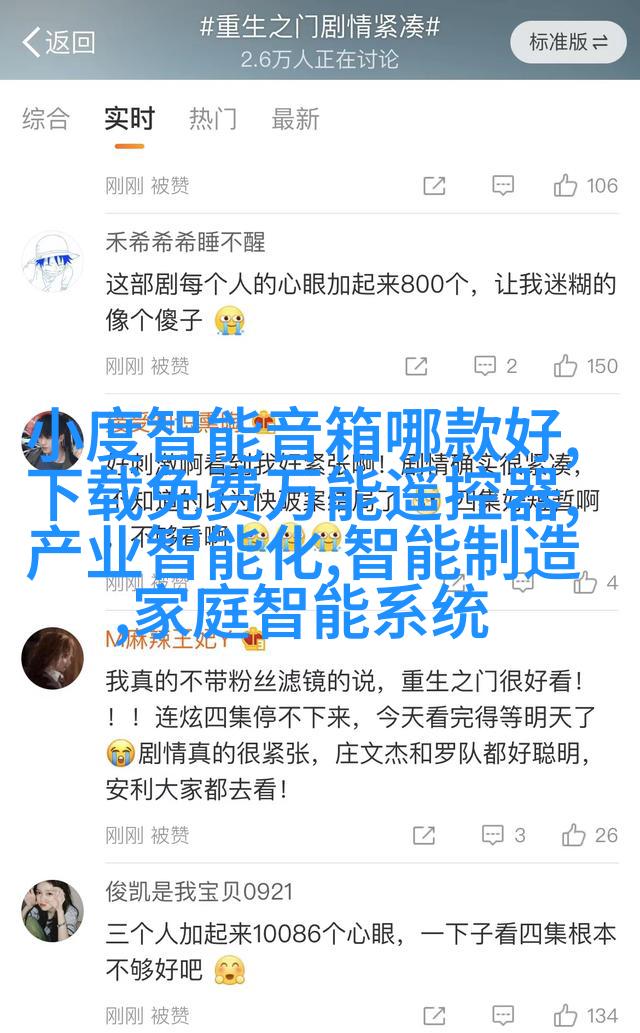Go back using the 返回 button
This screenshot has width=640, height=1033.
(x=58, y=42)
